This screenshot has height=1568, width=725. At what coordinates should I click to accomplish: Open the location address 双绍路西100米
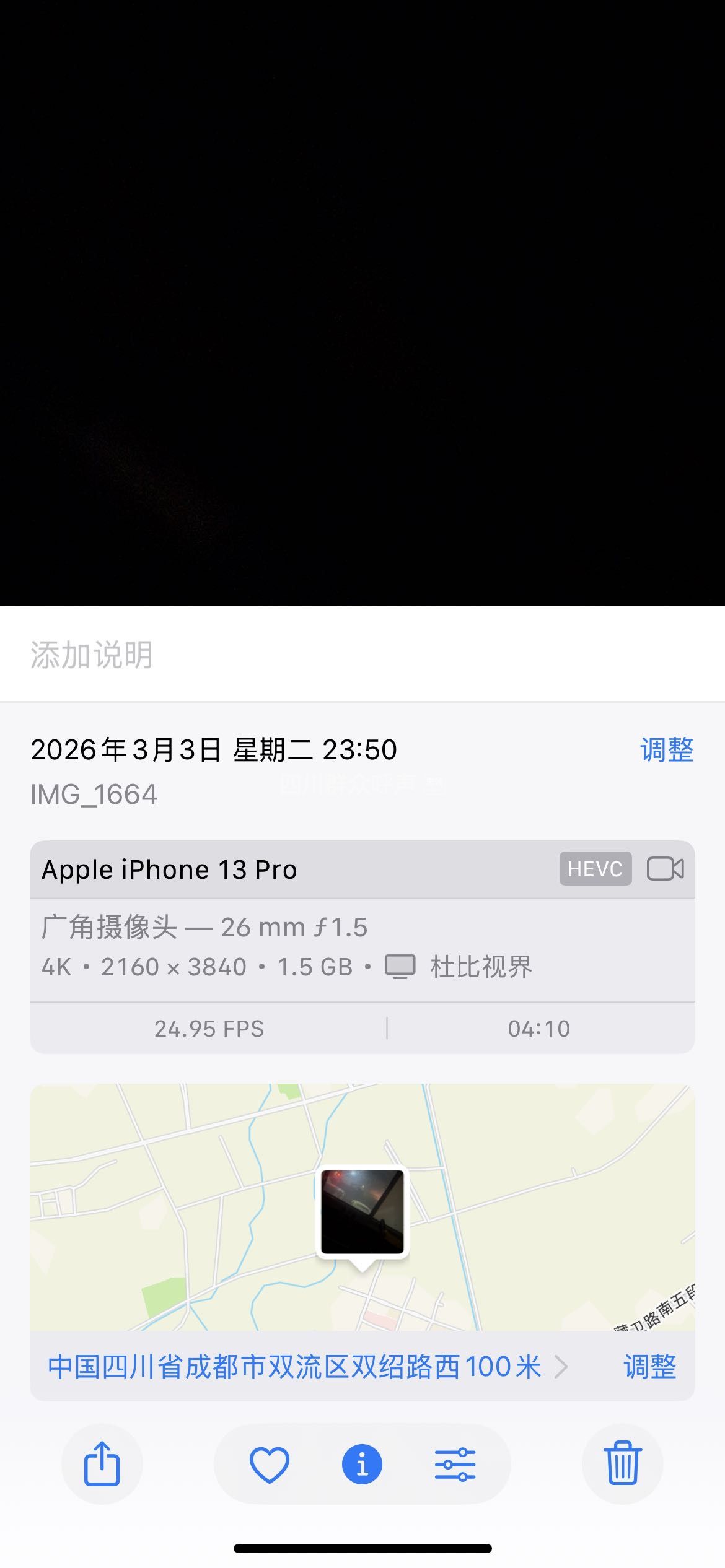point(295,1367)
